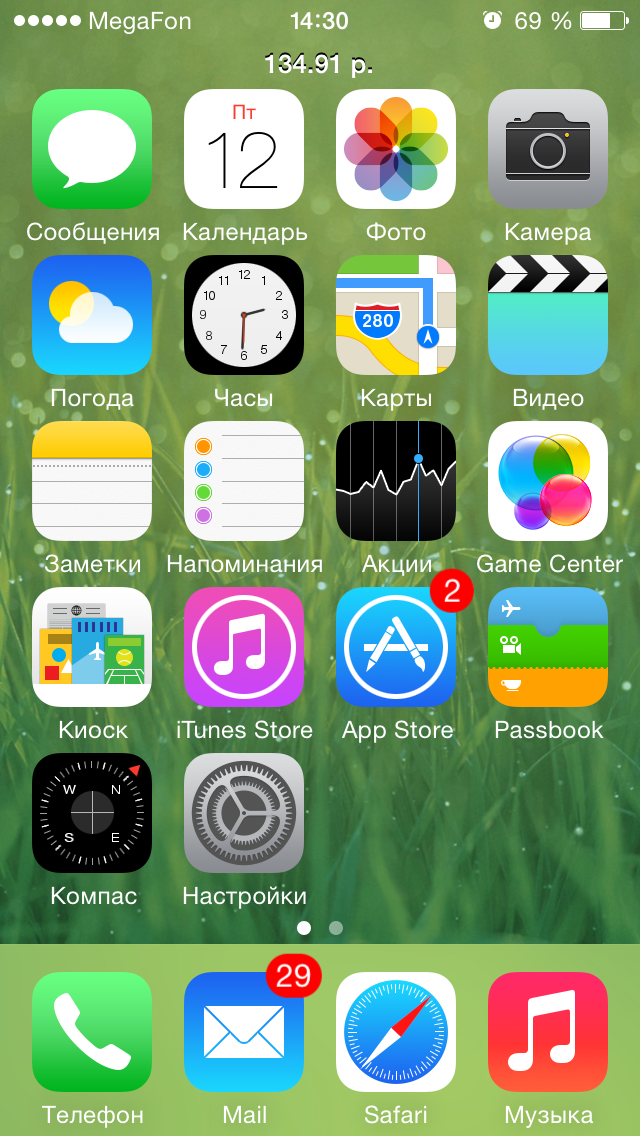
Task: Open the App Store with 2 updates
Action: pyautogui.click(x=396, y=647)
